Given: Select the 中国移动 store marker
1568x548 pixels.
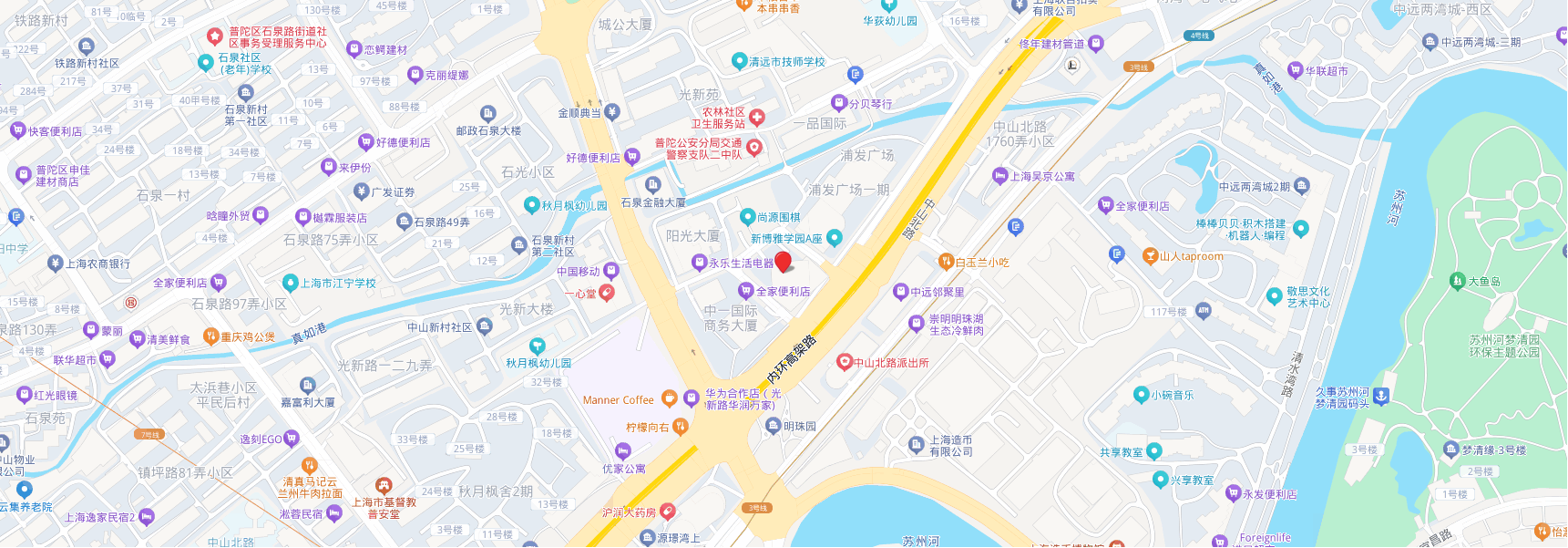Looking at the screenshot, I should coord(611,271).
